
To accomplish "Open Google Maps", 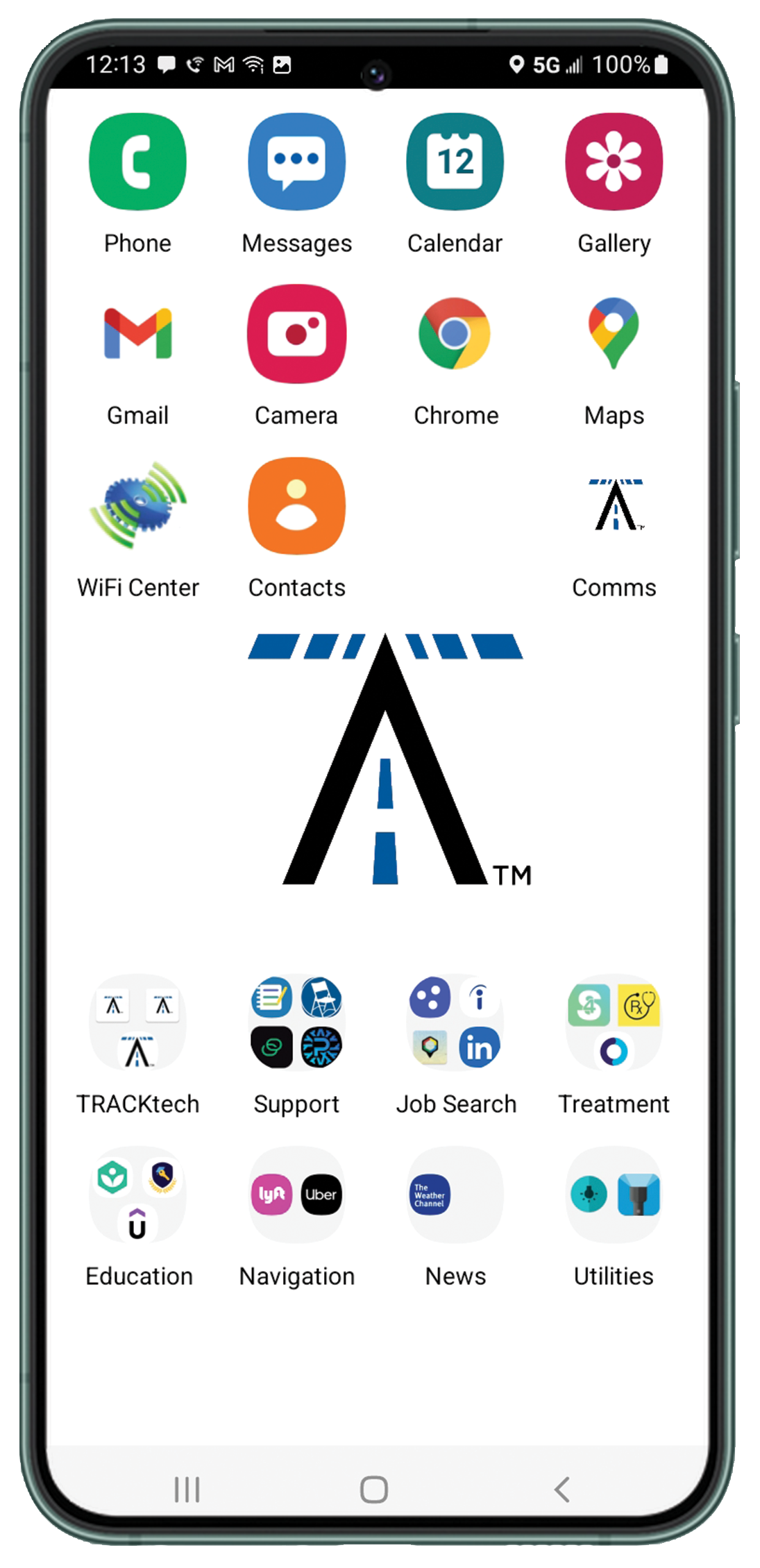I will tap(614, 334).
